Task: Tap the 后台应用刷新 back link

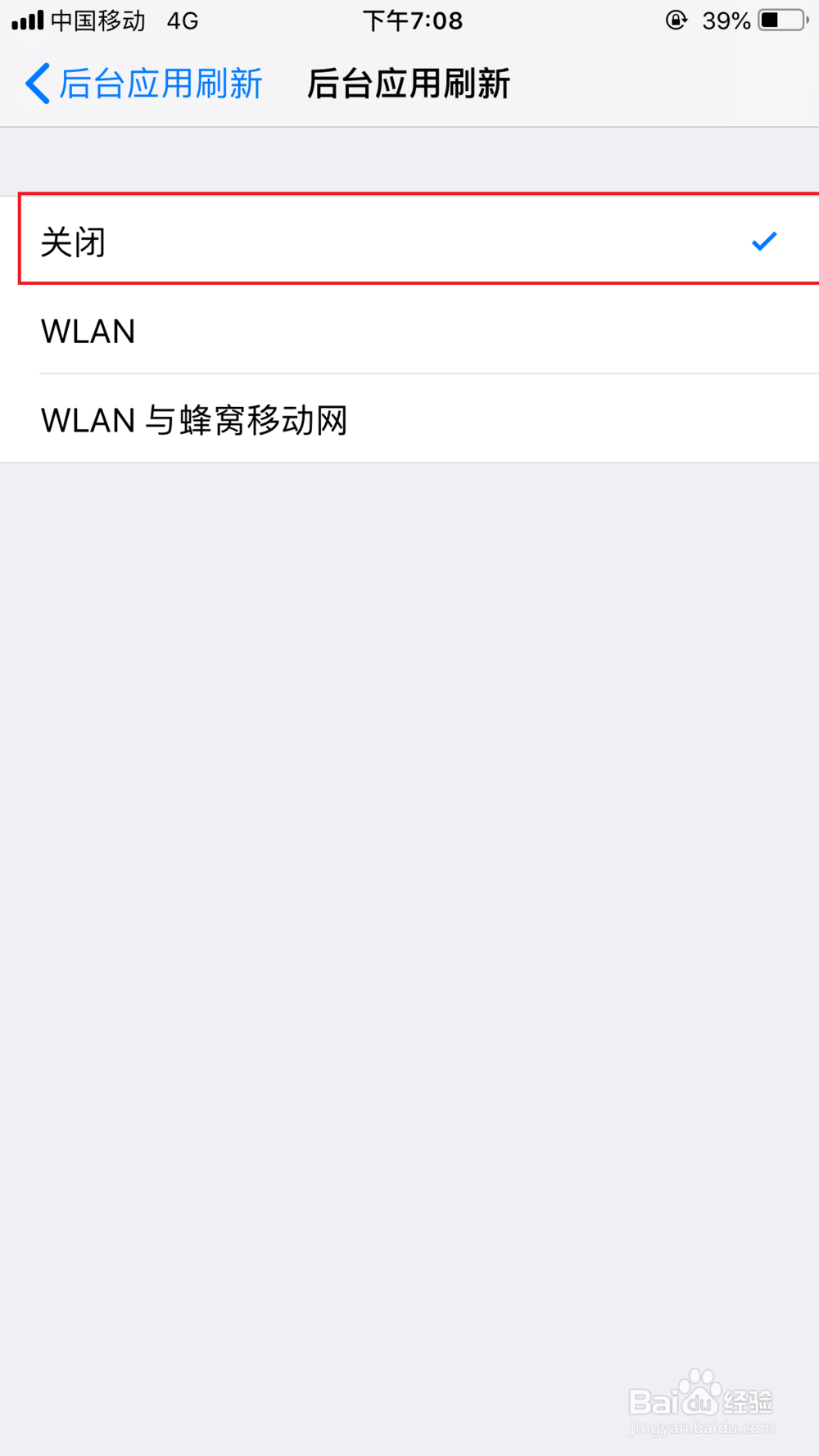Action: [x=161, y=83]
